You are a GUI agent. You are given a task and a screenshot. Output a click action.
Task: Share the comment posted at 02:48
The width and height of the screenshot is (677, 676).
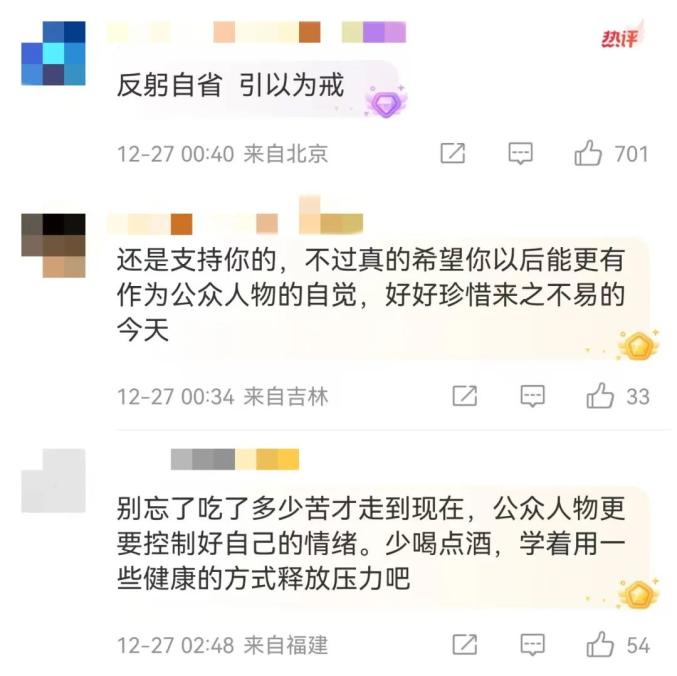(465, 644)
